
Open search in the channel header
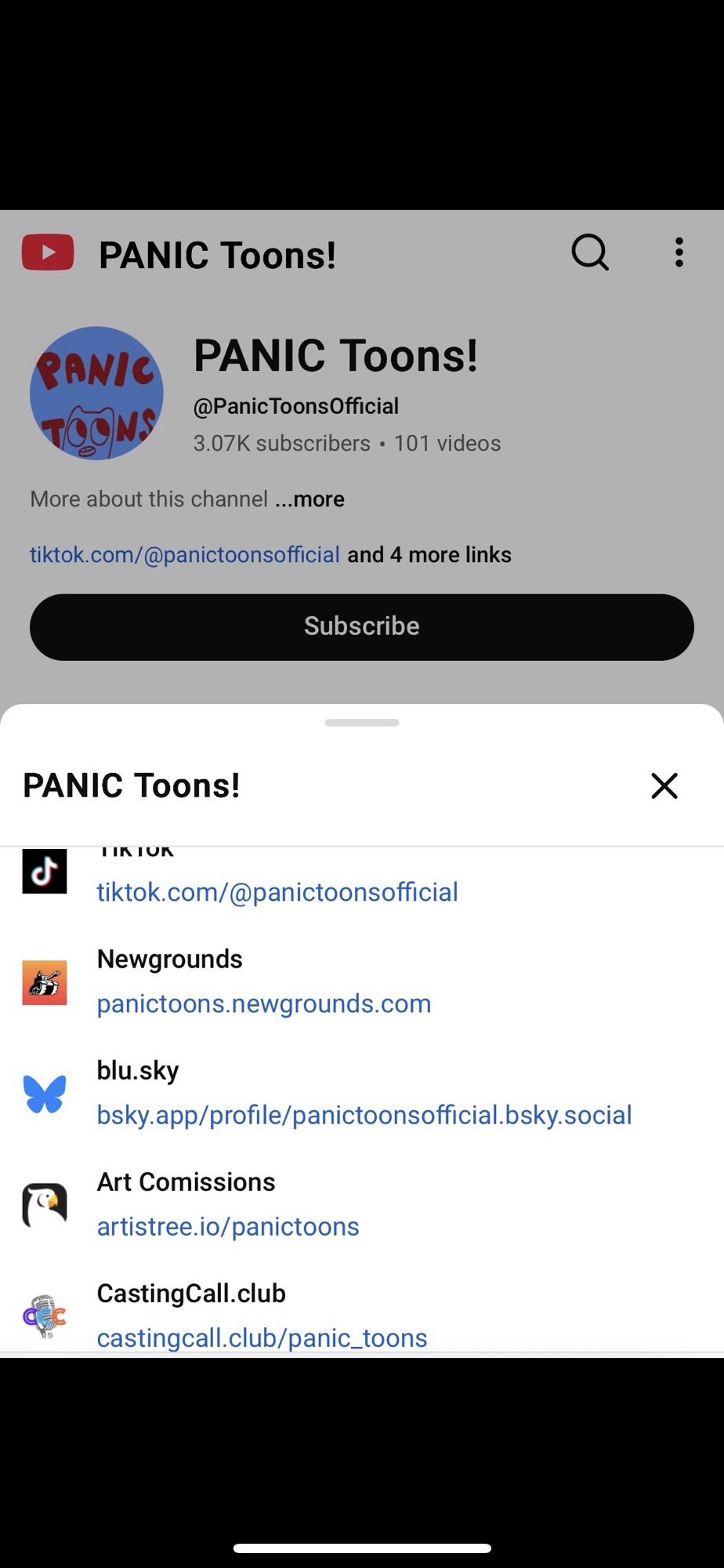coord(589,253)
